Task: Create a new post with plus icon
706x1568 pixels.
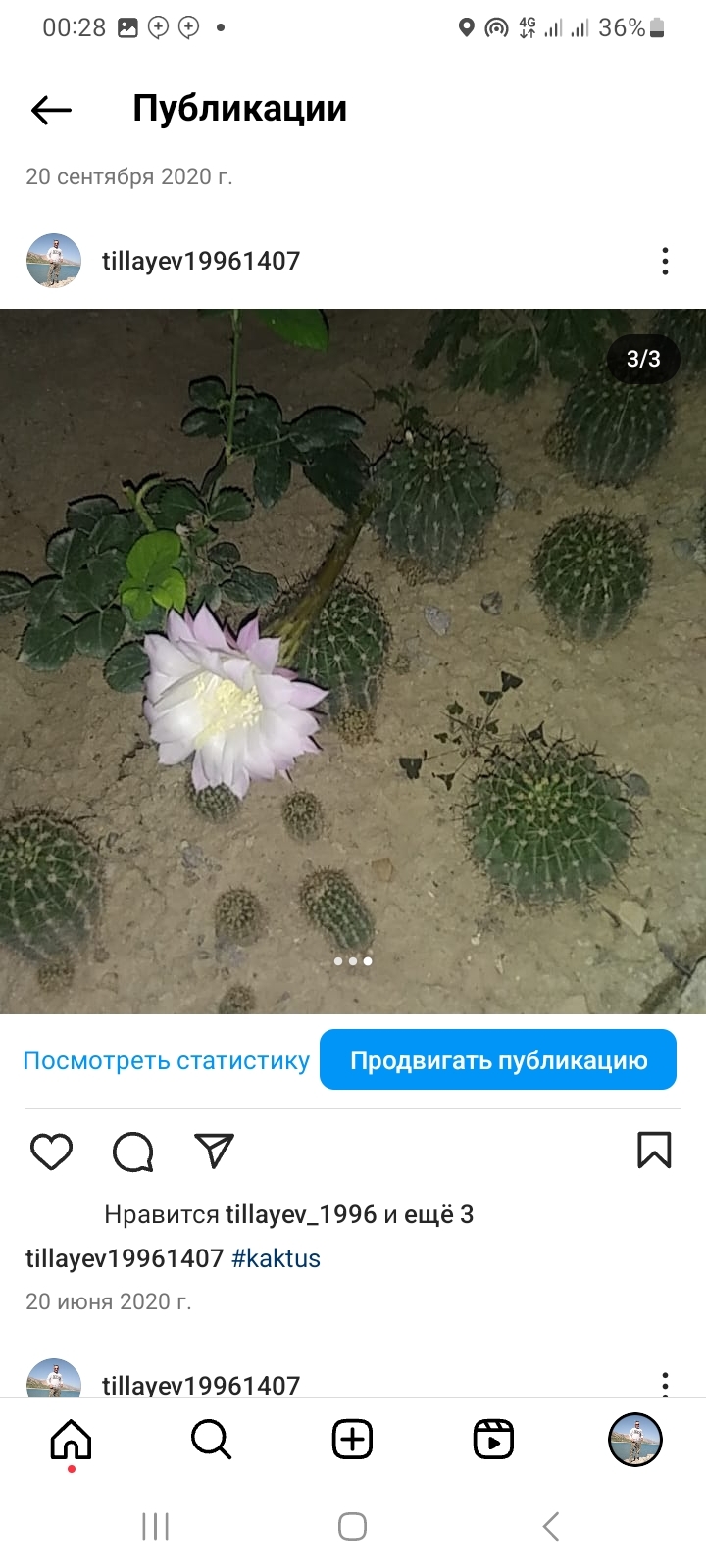Action: click(352, 1440)
